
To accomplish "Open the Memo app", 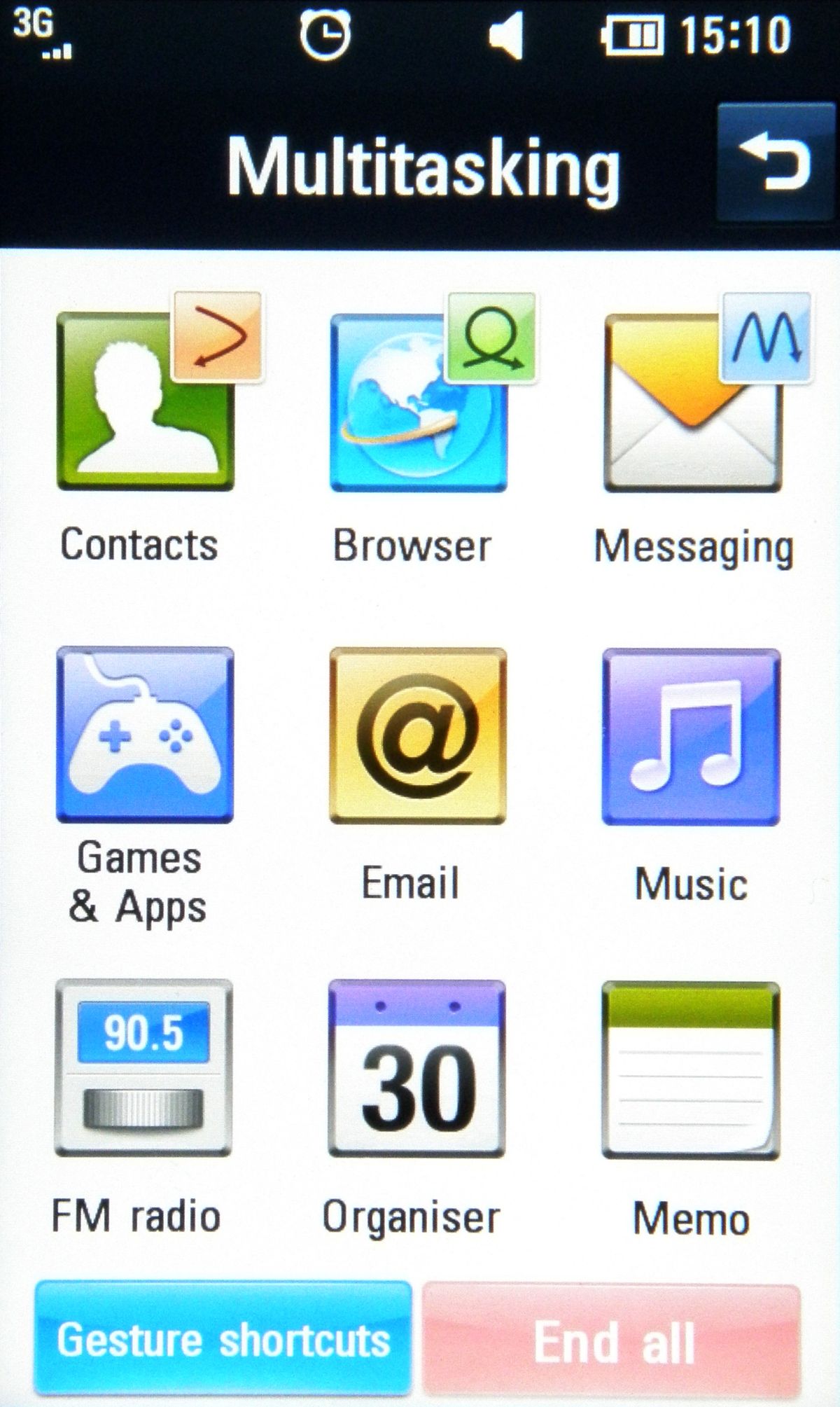I will click(x=691, y=1070).
